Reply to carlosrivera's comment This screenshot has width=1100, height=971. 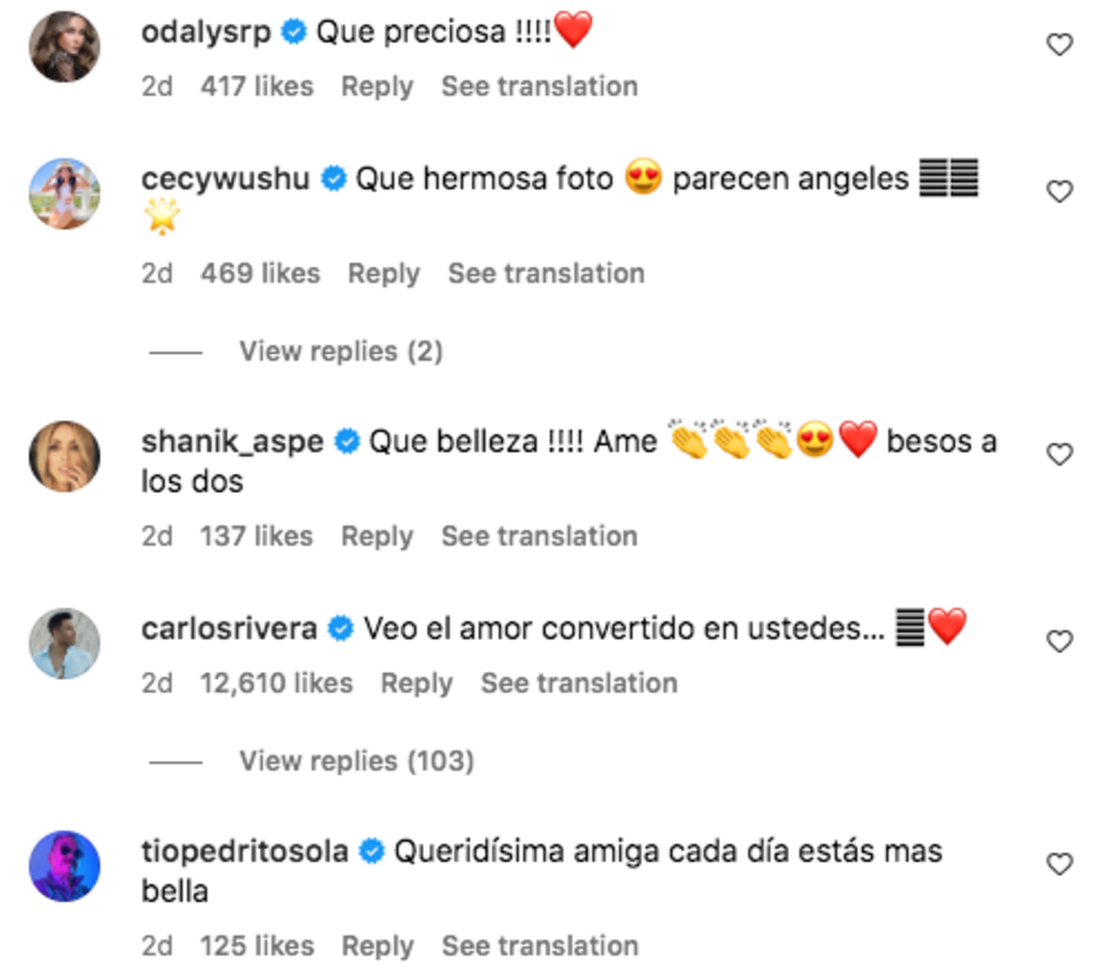pyautogui.click(x=416, y=684)
